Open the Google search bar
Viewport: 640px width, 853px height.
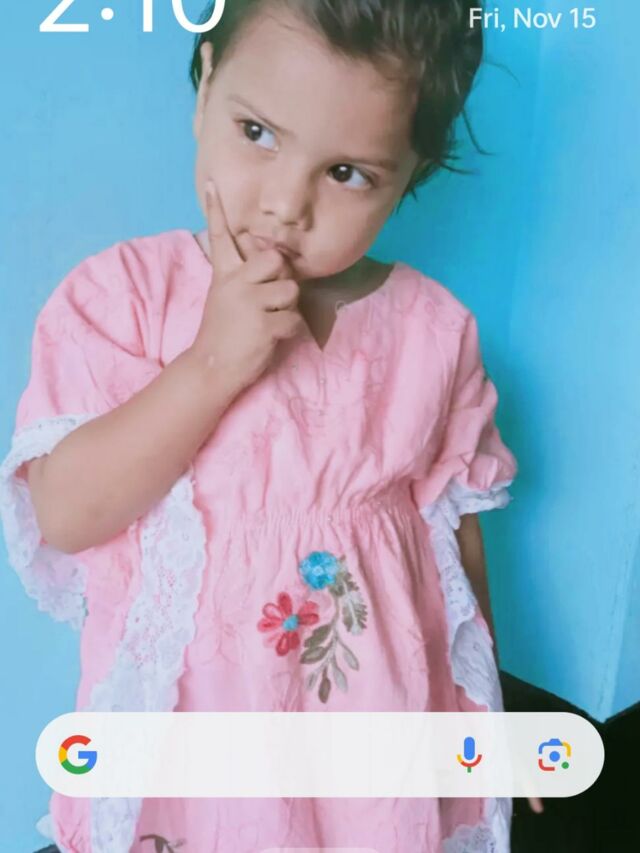(319, 755)
